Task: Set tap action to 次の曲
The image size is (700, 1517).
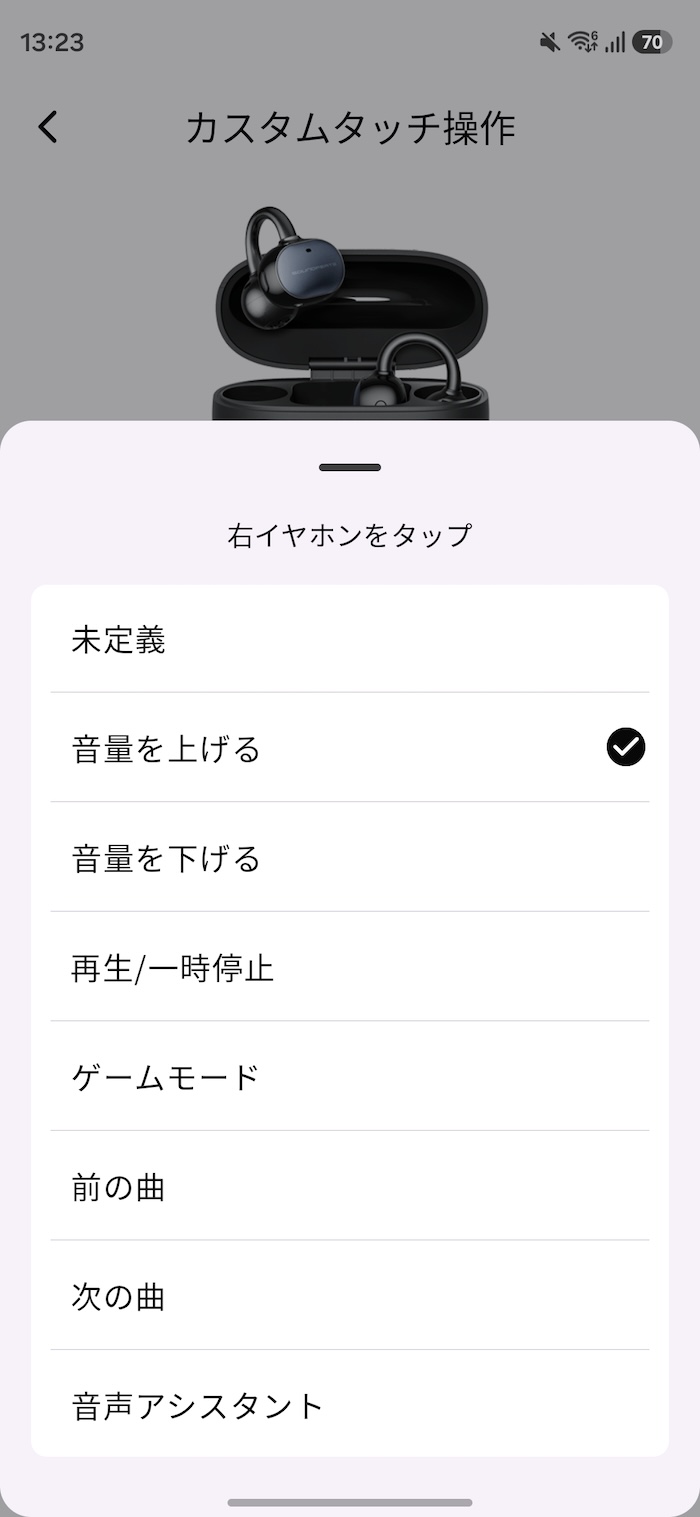Action: (349, 1297)
